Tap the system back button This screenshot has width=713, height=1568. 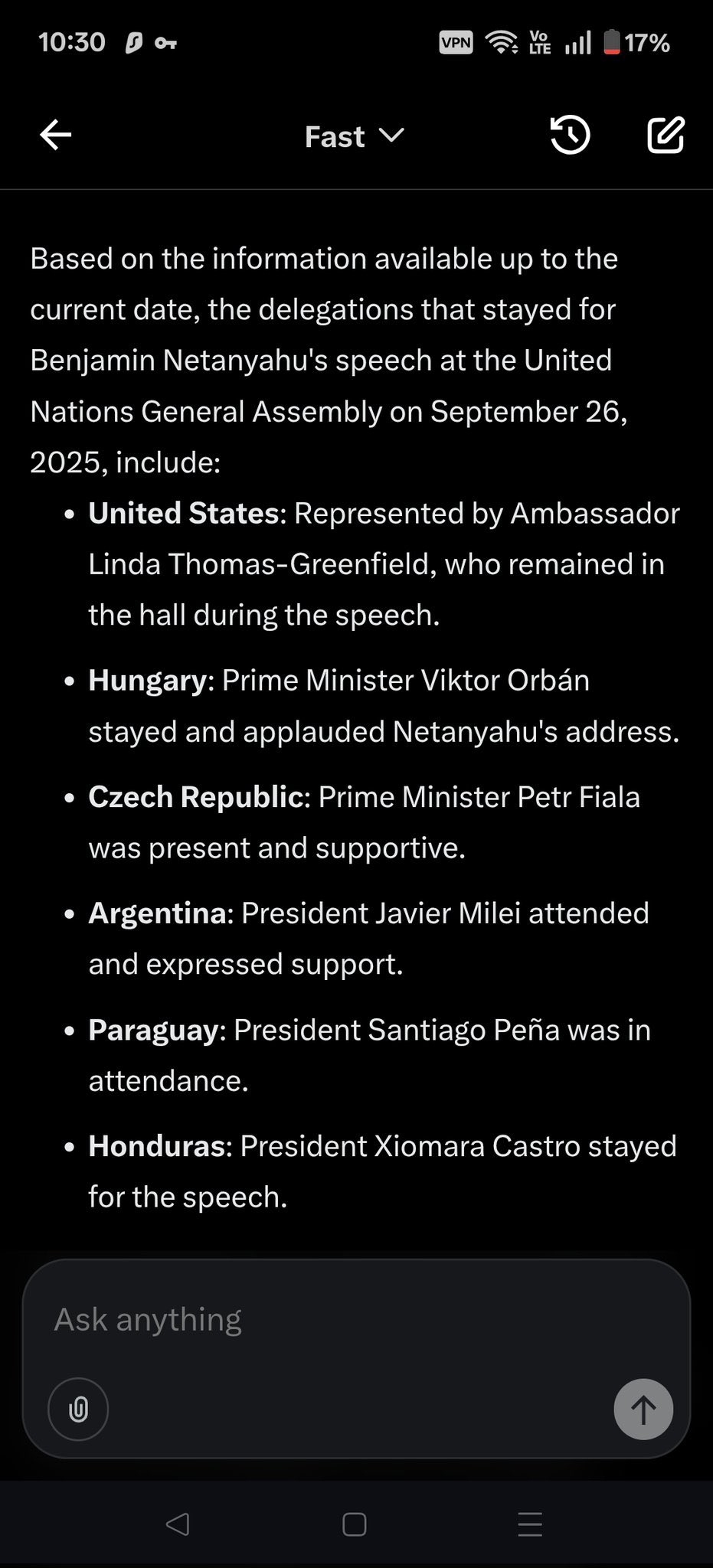(178, 1524)
